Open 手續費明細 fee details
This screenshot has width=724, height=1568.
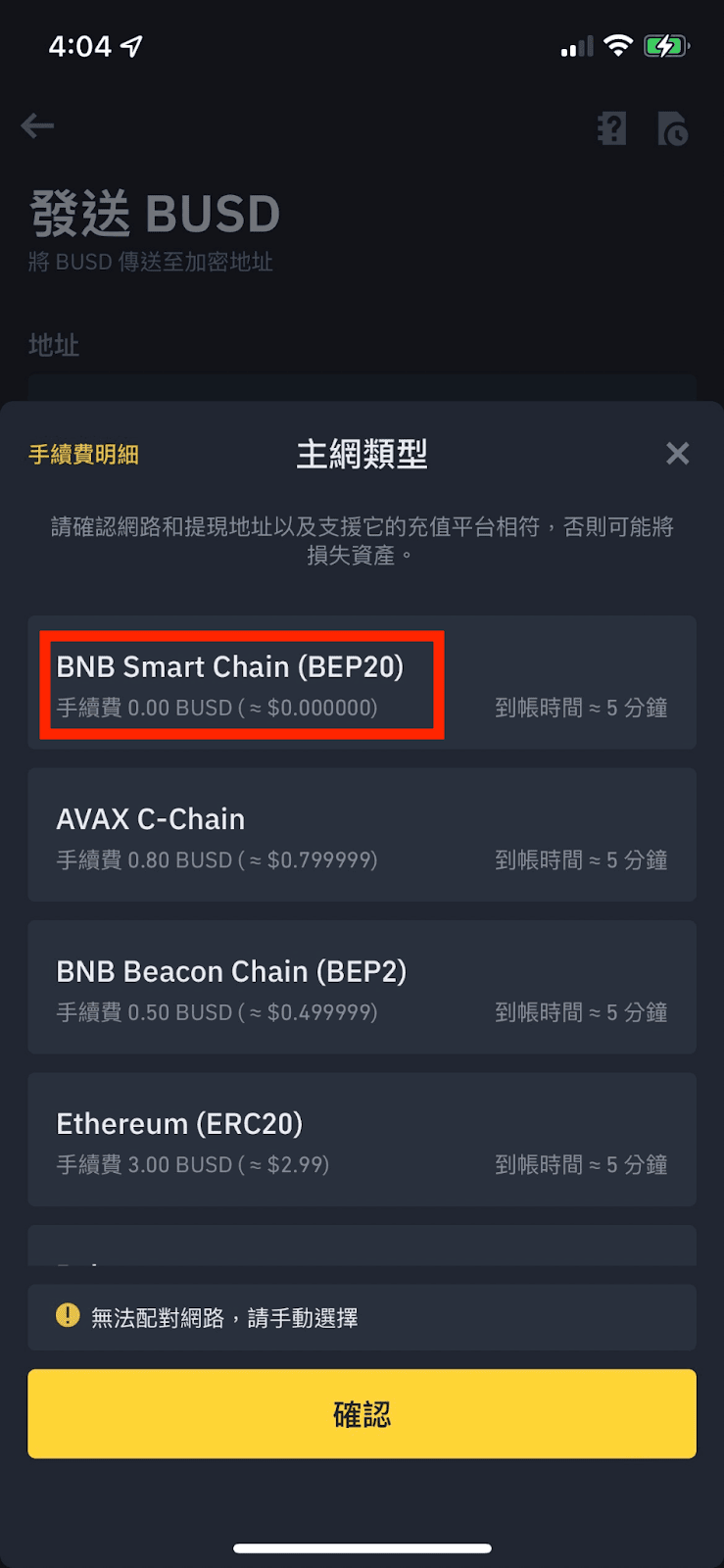[83, 455]
